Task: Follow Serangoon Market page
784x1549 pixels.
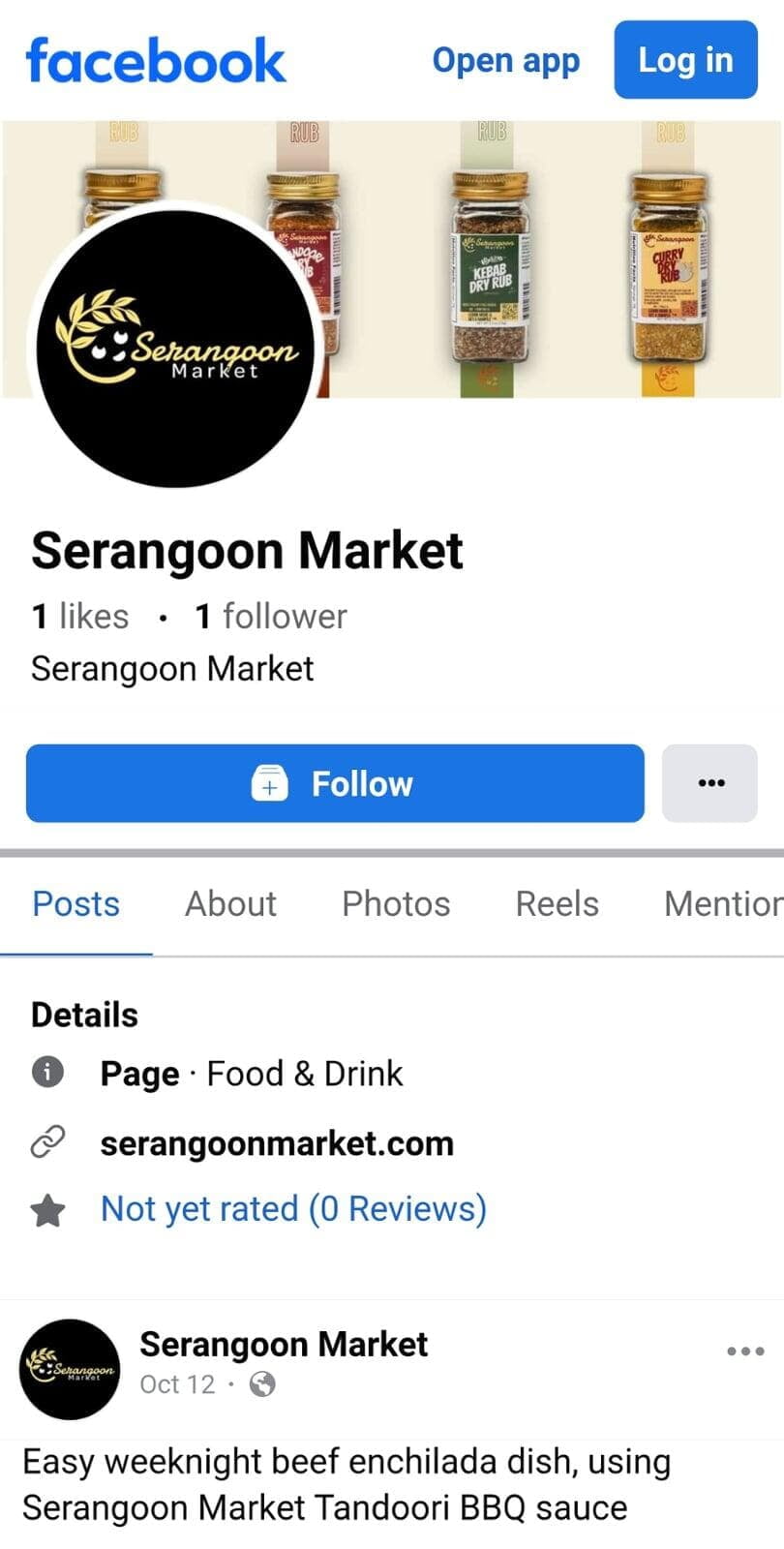Action: point(335,783)
